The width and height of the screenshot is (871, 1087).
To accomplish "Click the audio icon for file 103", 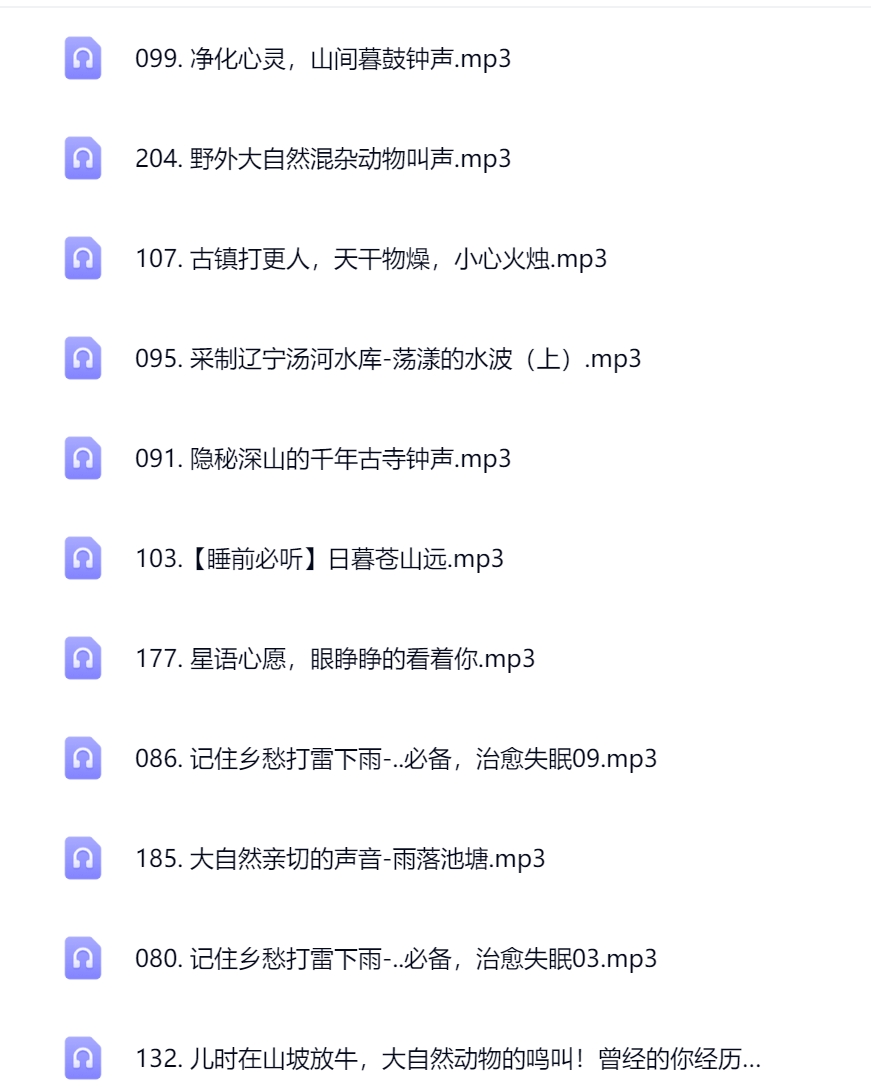I will coord(83,560).
